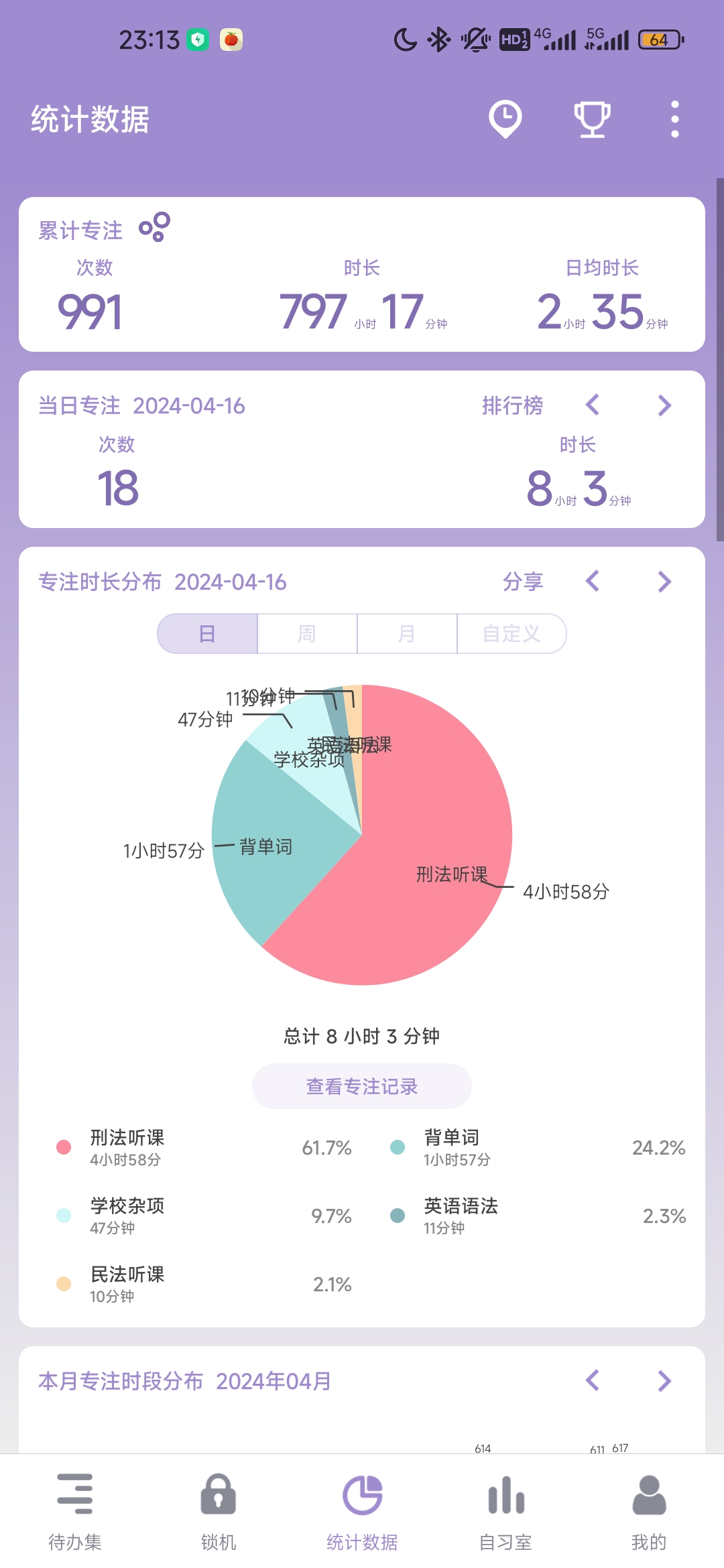View previous month in 本月专注时段分布
This screenshot has height=1568, width=724.
tap(593, 1380)
